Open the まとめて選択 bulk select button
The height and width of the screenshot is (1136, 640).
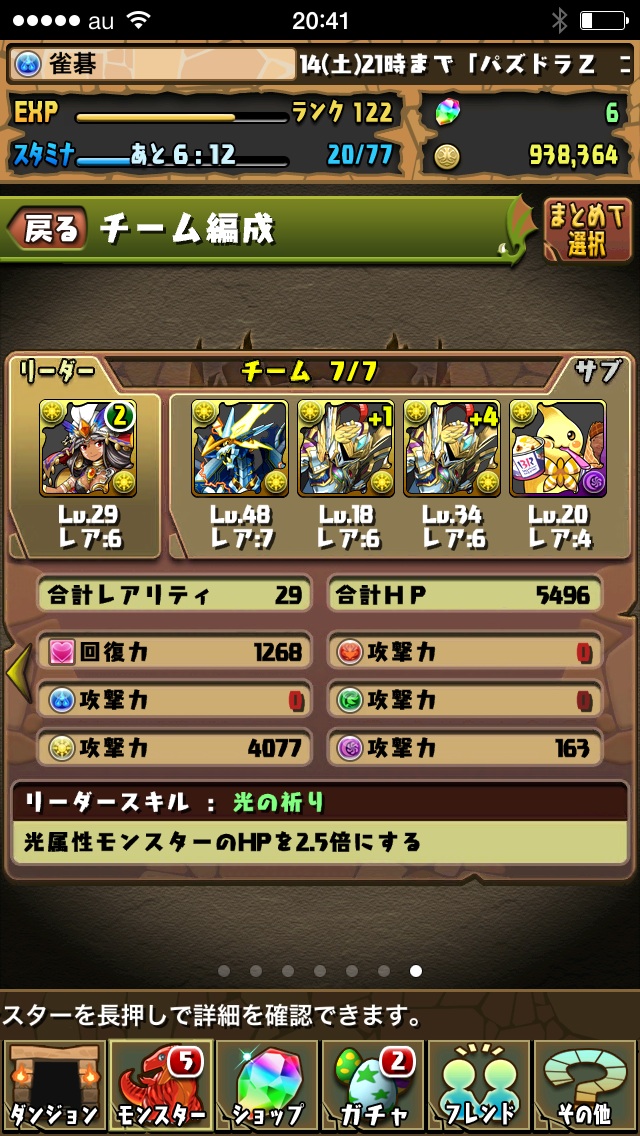click(587, 229)
